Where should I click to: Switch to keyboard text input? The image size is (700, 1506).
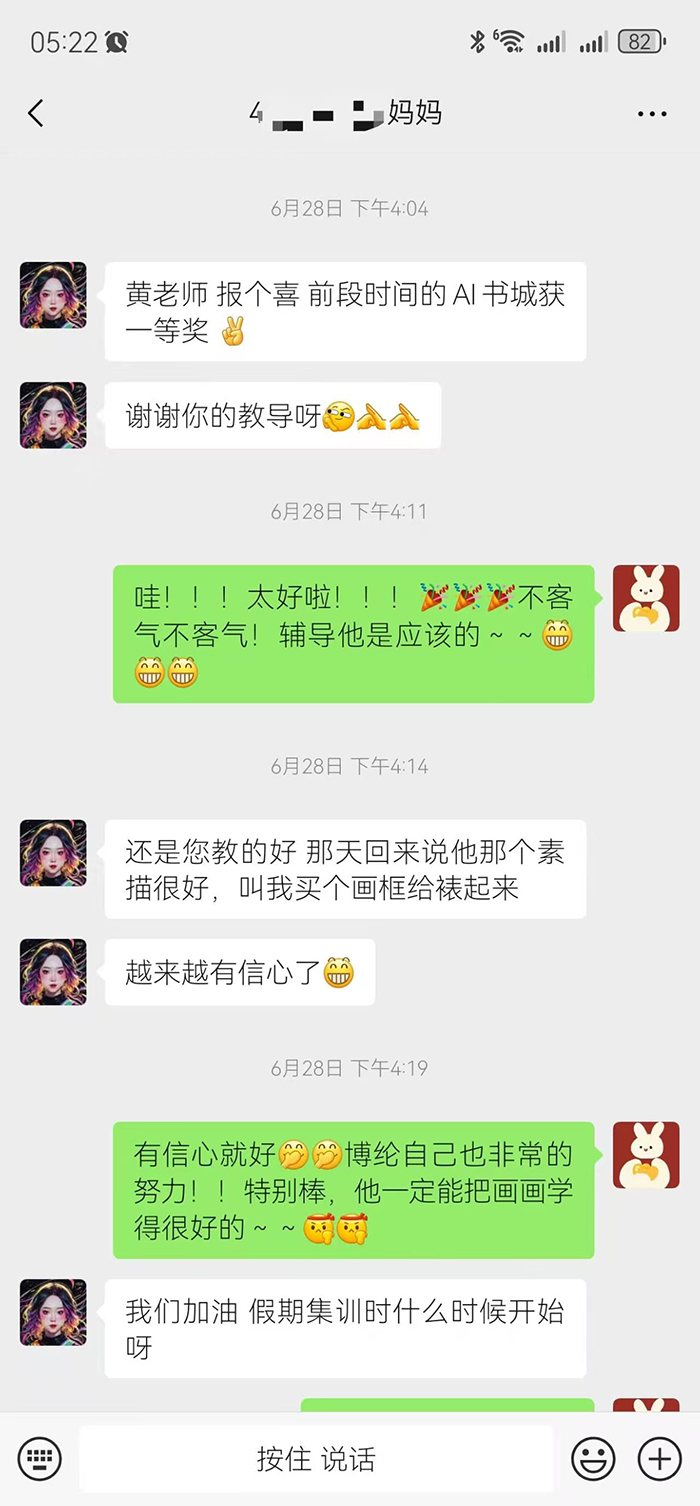(x=39, y=1459)
